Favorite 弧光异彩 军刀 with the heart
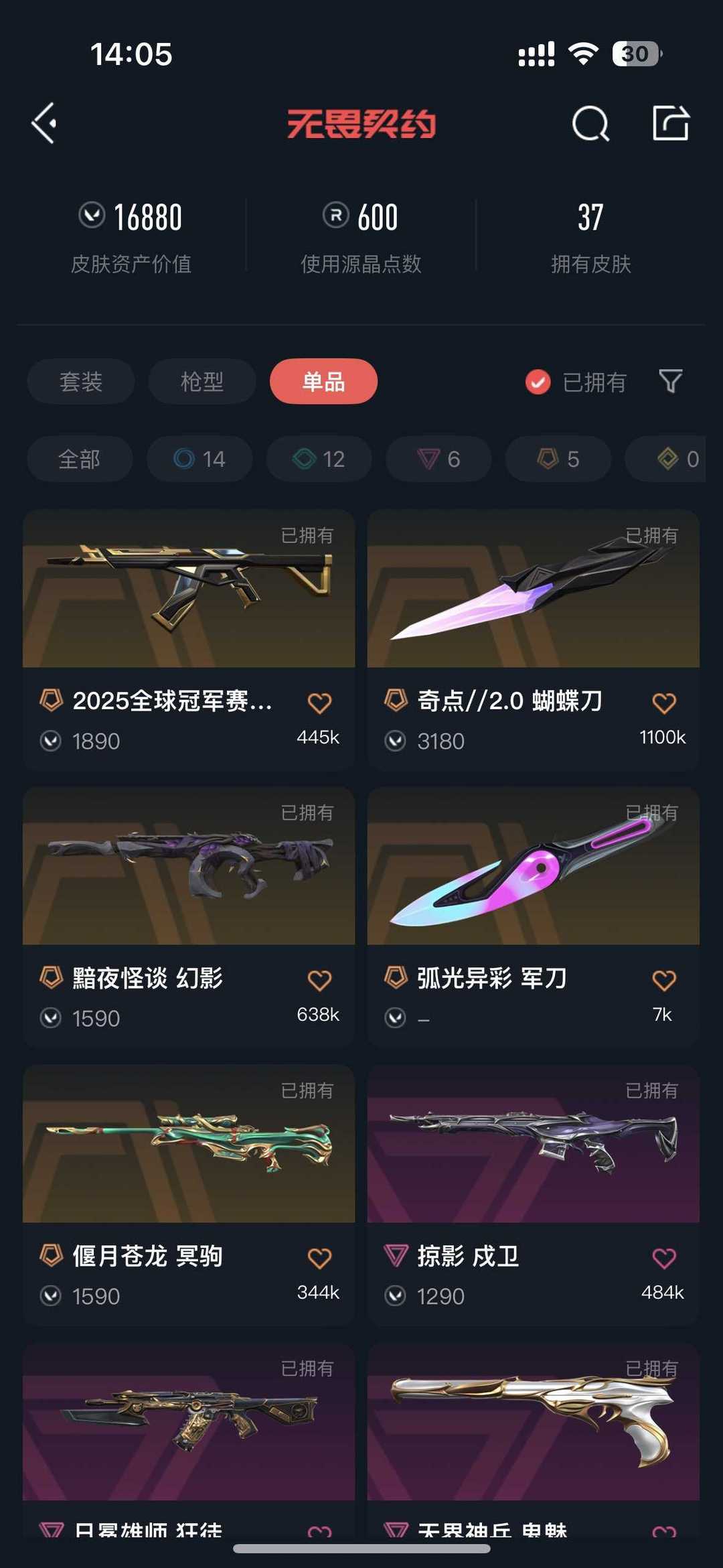 point(663,979)
